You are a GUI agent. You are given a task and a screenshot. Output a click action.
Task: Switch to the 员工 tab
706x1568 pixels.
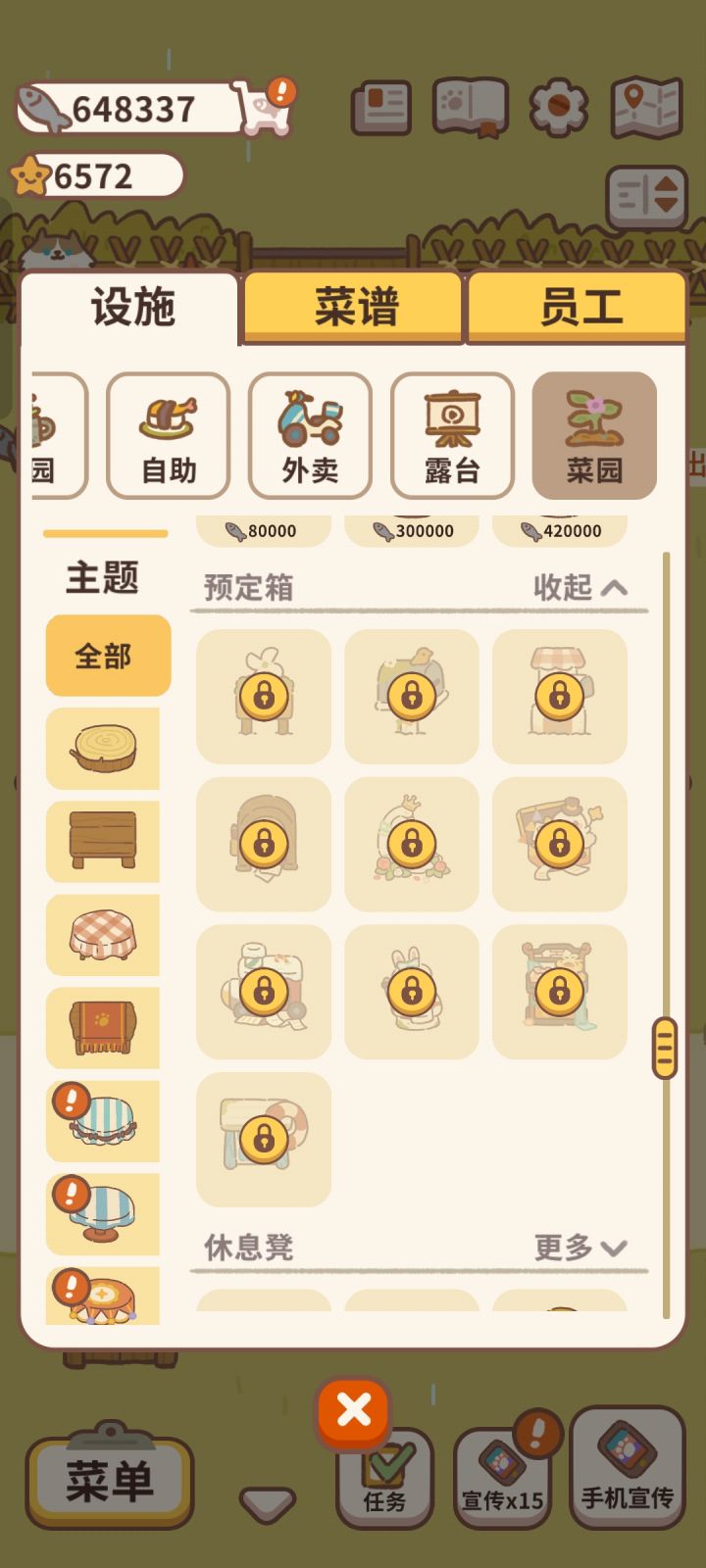point(579,307)
